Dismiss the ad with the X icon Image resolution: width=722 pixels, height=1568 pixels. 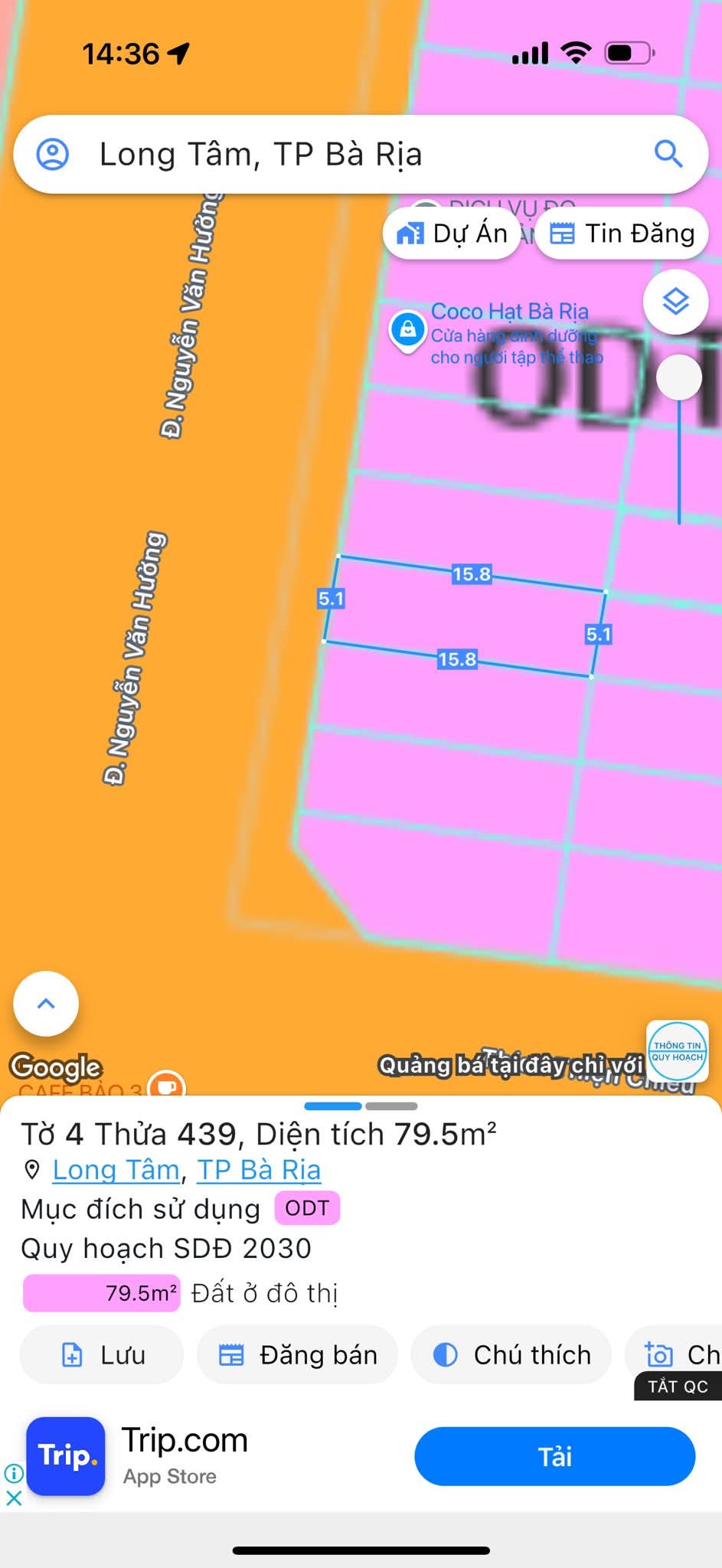14,1498
